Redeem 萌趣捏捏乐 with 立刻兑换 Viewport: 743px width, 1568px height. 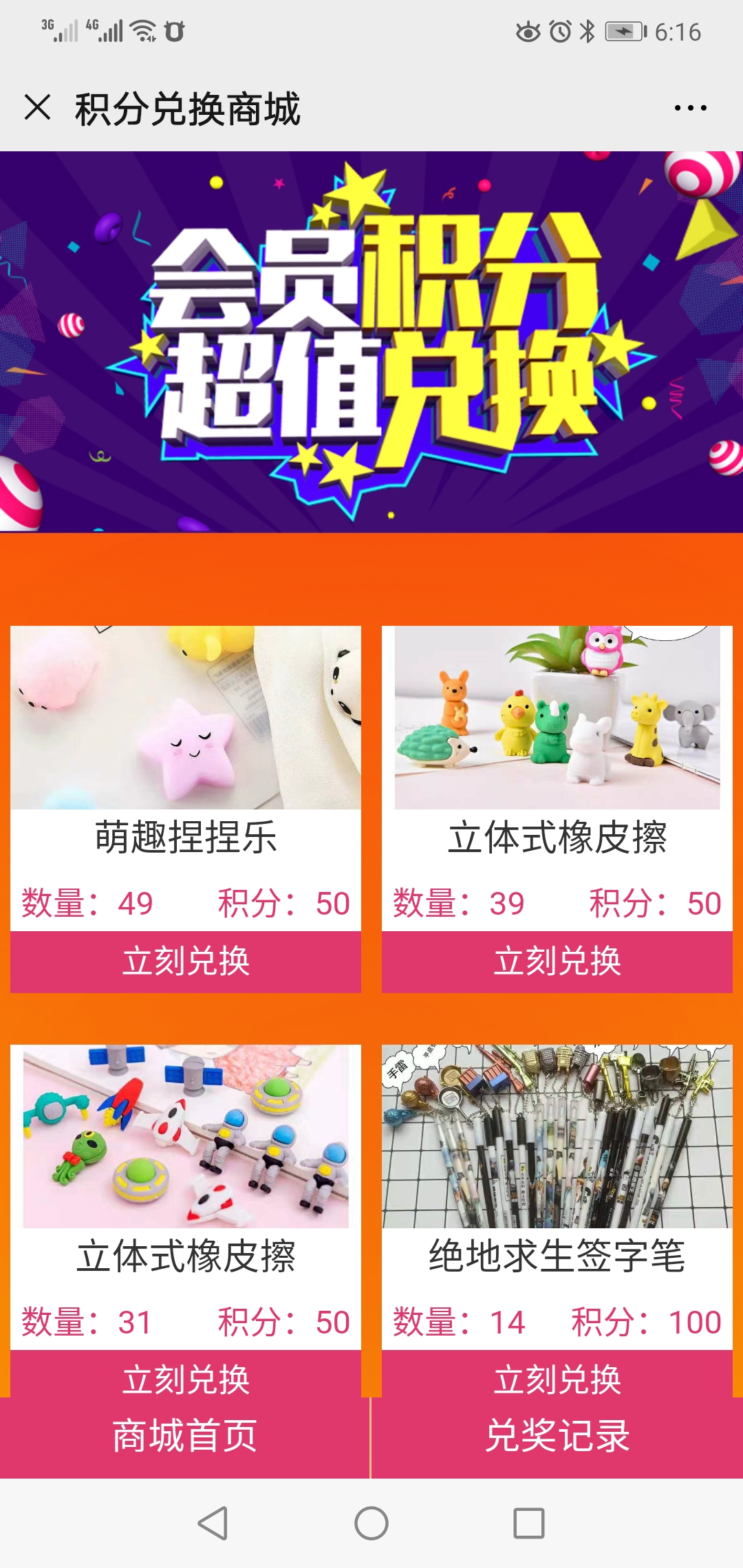[186, 961]
